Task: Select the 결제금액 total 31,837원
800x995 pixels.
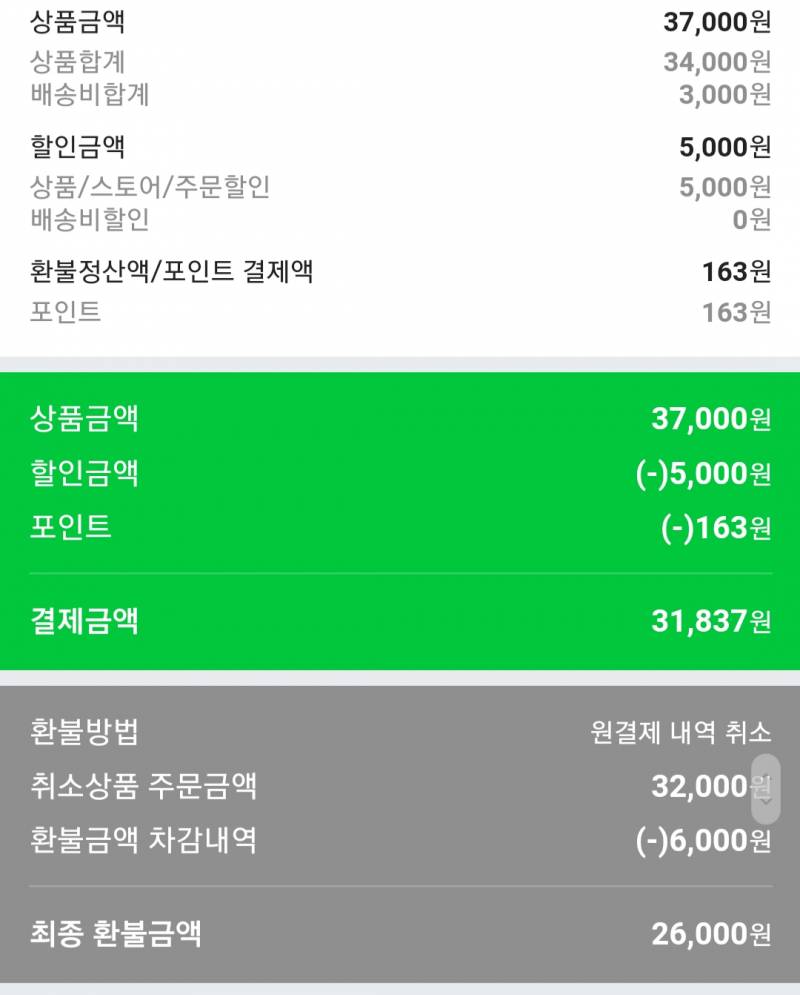Action: (400, 620)
